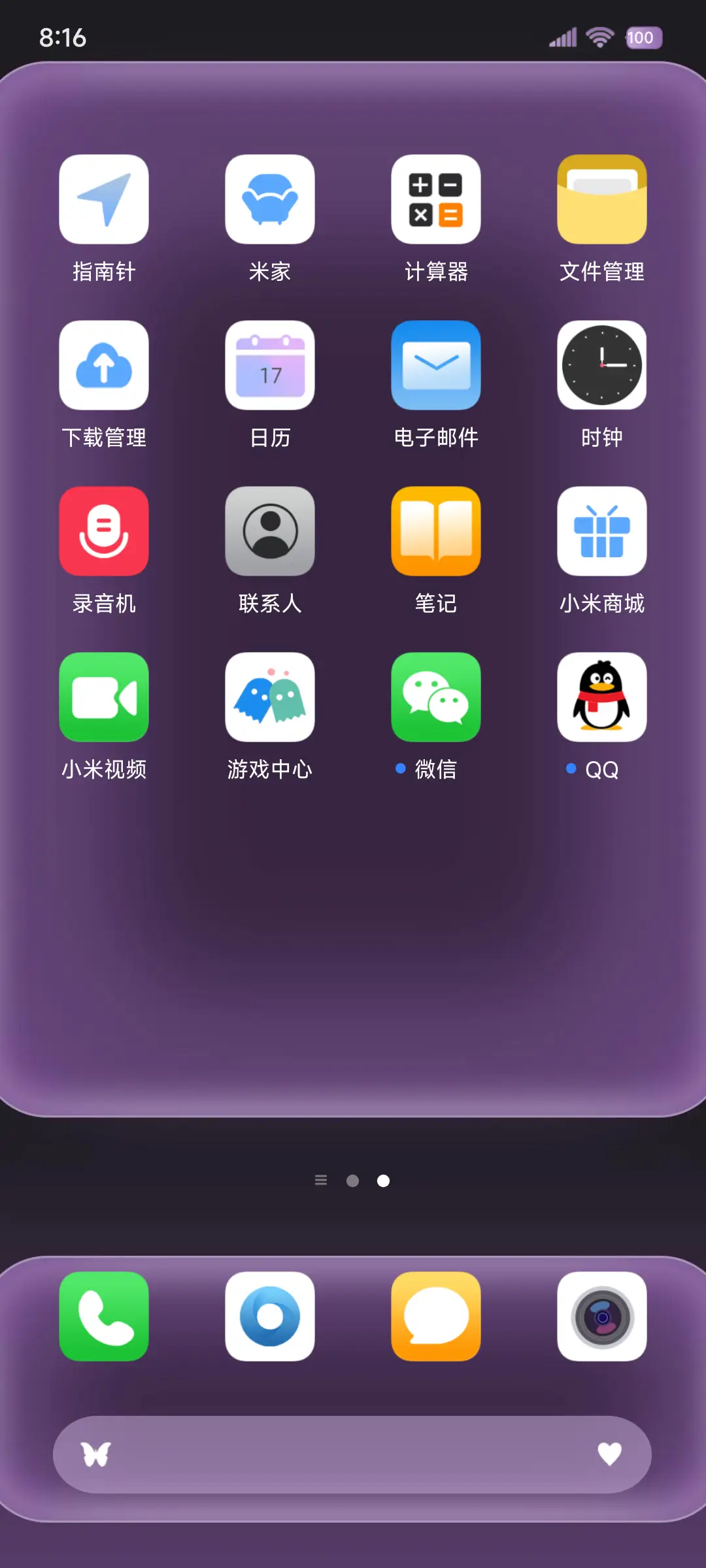The image size is (706, 1568).
Task: Open the Camera from the dock
Action: [x=602, y=1317]
